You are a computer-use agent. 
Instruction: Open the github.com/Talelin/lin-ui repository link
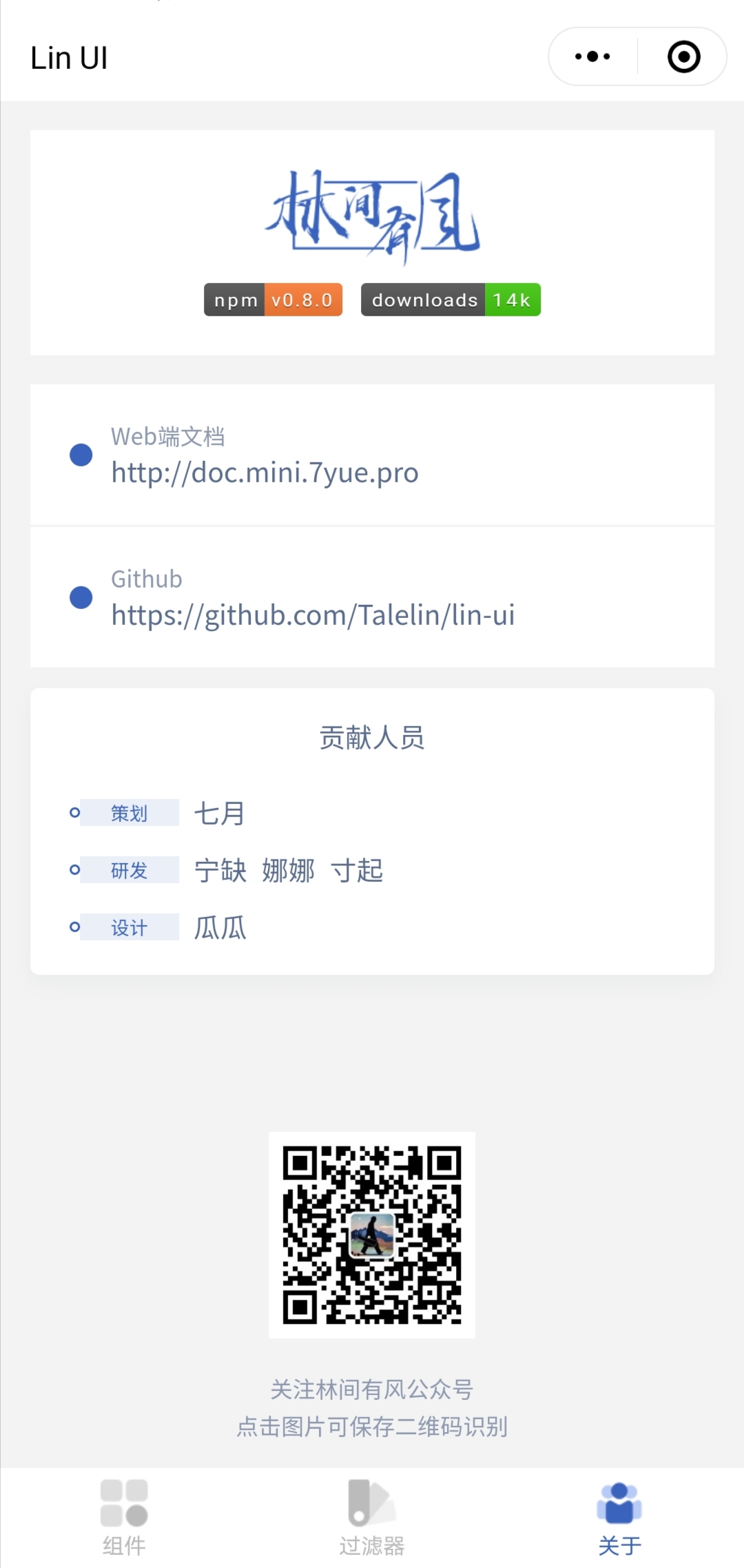click(x=313, y=615)
